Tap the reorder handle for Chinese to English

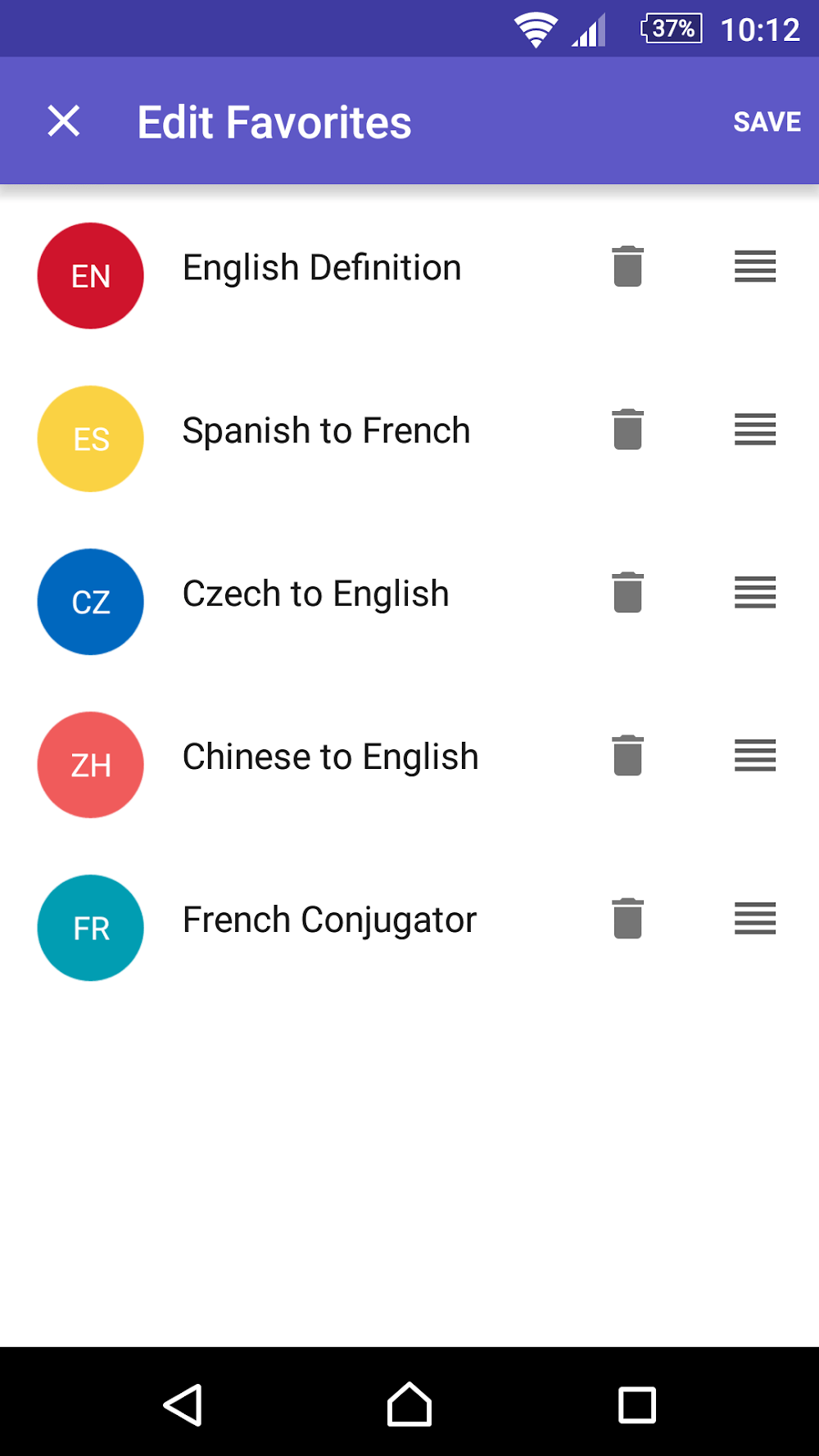755,756
